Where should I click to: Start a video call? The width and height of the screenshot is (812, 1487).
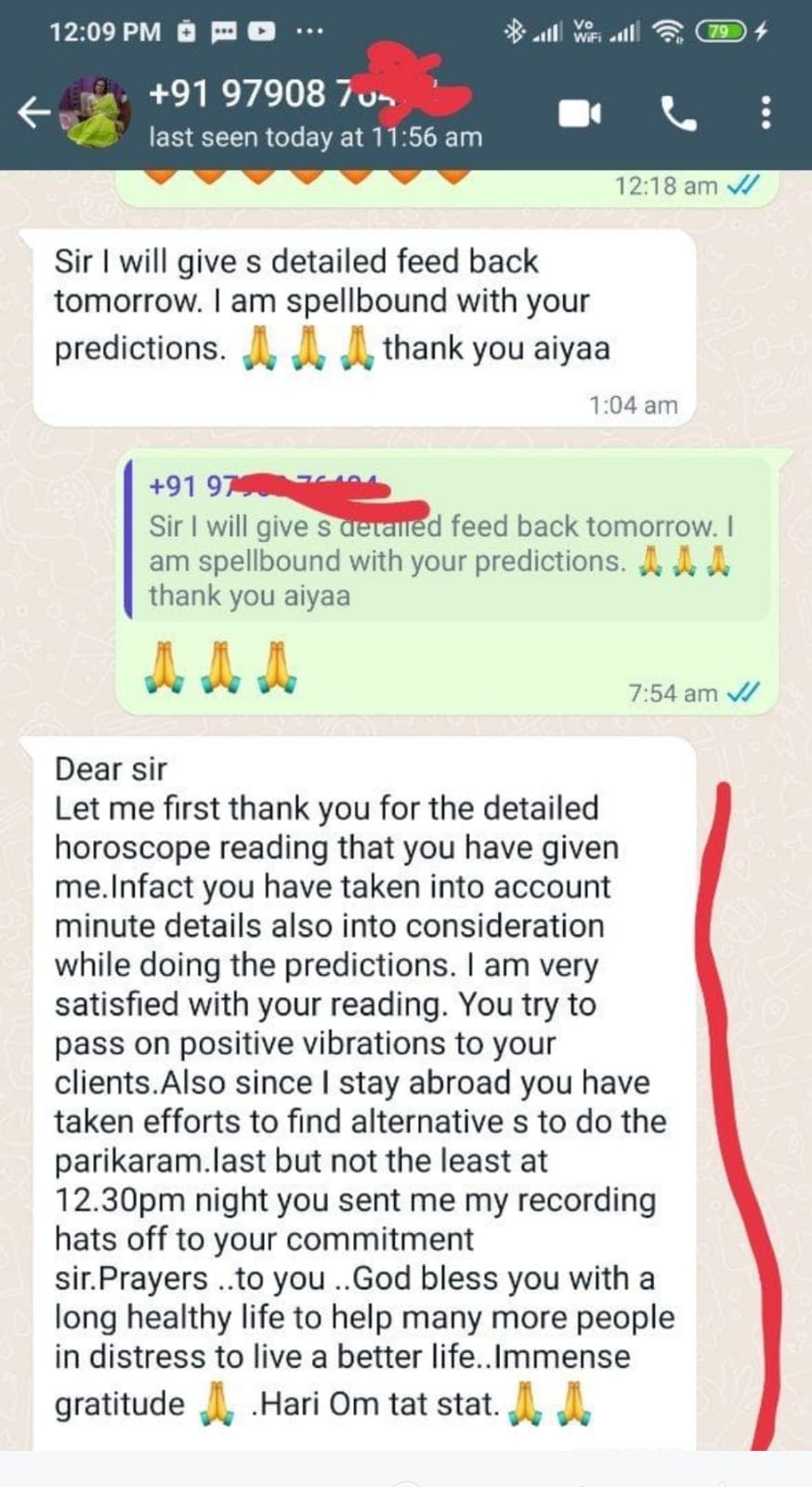tap(580, 113)
